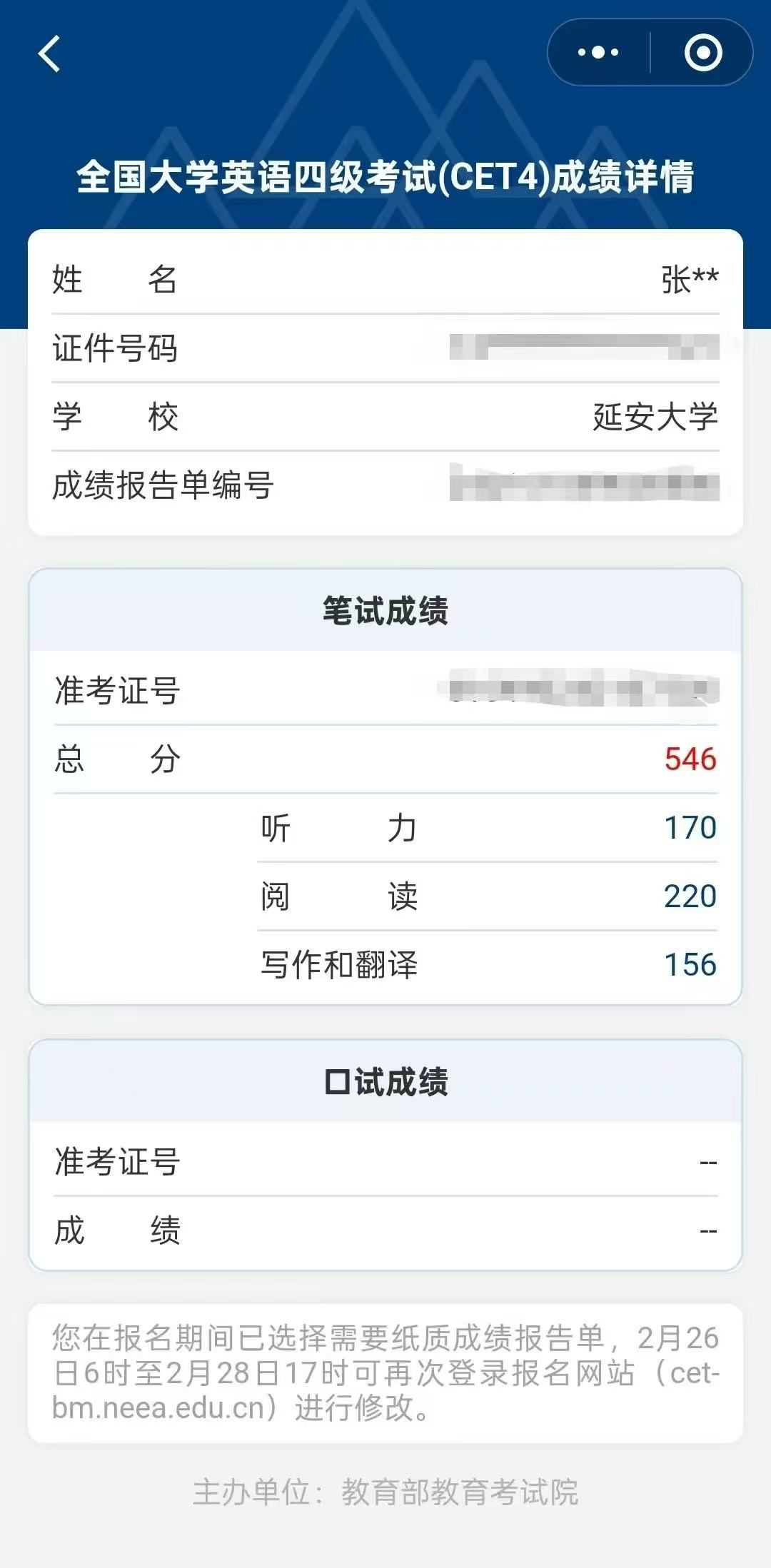Open the mini program three-dot menu
The width and height of the screenshot is (771, 1568).
click(x=598, y=53)
